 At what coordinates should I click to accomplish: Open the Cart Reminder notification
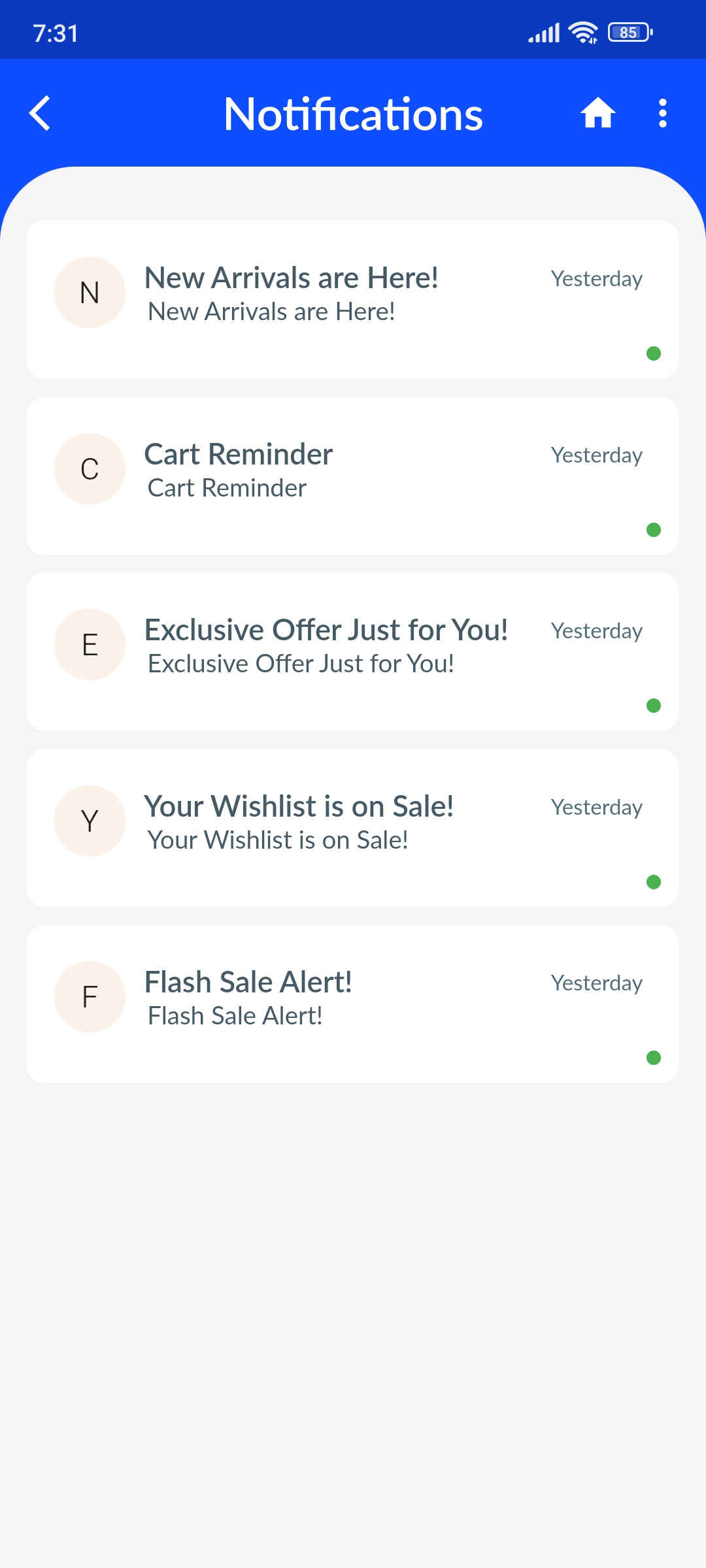pos(353,476)
